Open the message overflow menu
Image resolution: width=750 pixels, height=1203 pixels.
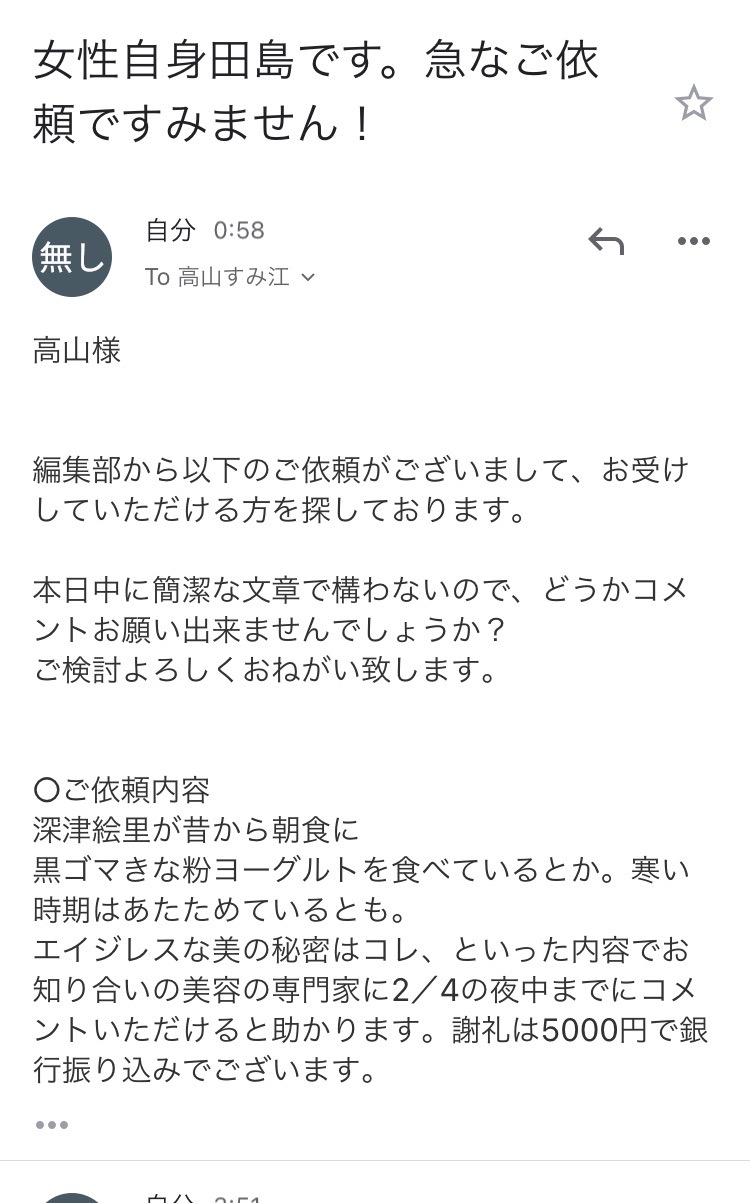(693, 240)
